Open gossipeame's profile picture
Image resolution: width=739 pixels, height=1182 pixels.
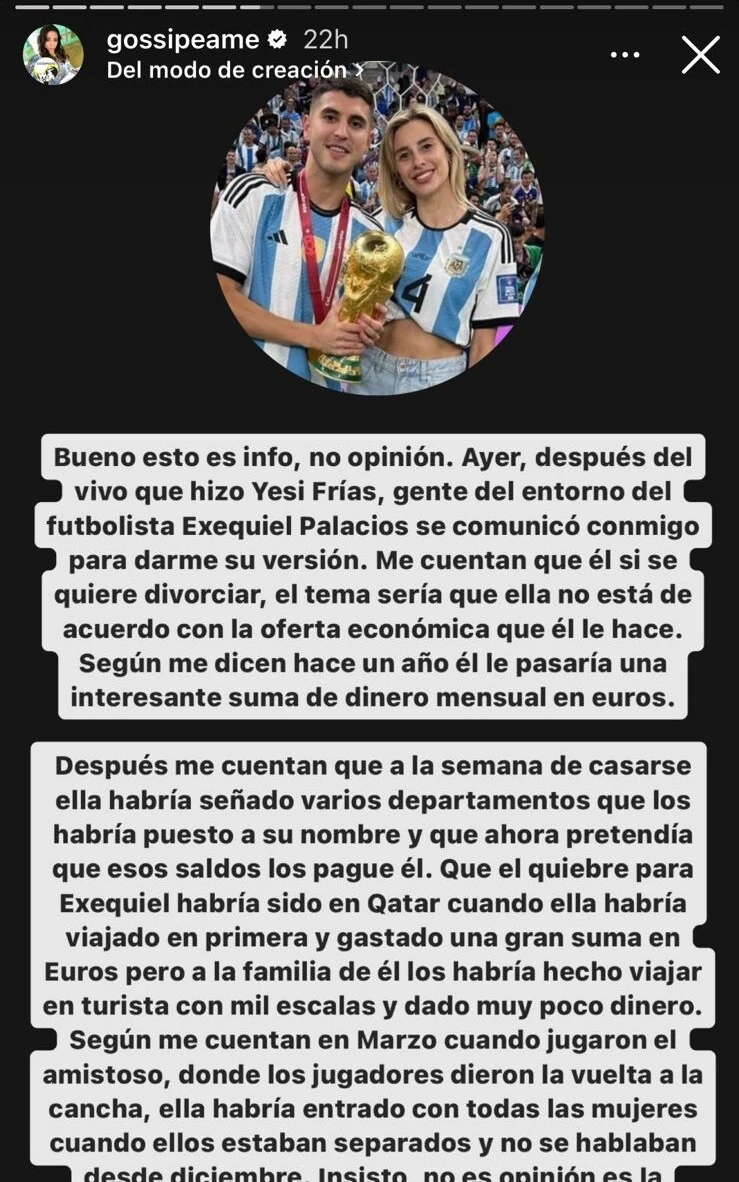click(53, 55)
